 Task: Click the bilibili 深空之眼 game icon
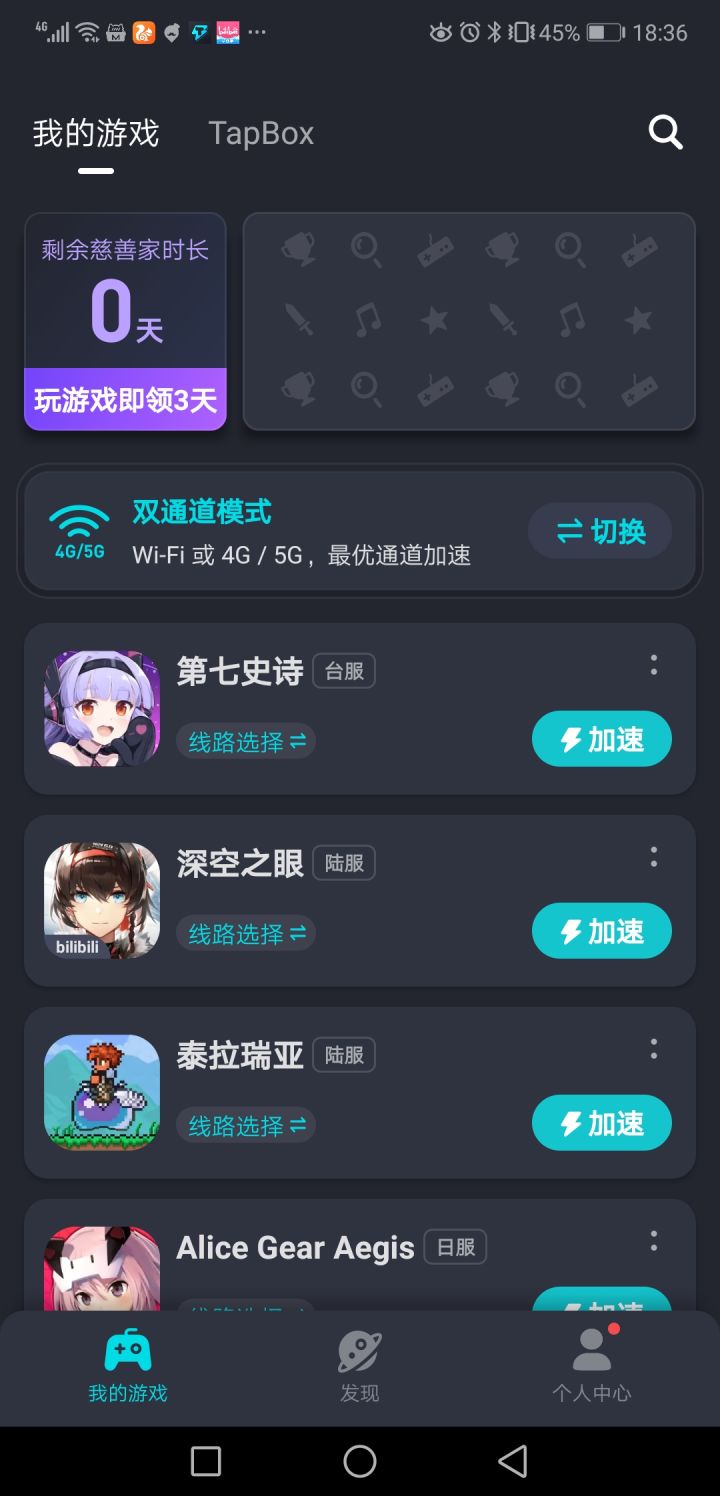(x=101, y=900)
